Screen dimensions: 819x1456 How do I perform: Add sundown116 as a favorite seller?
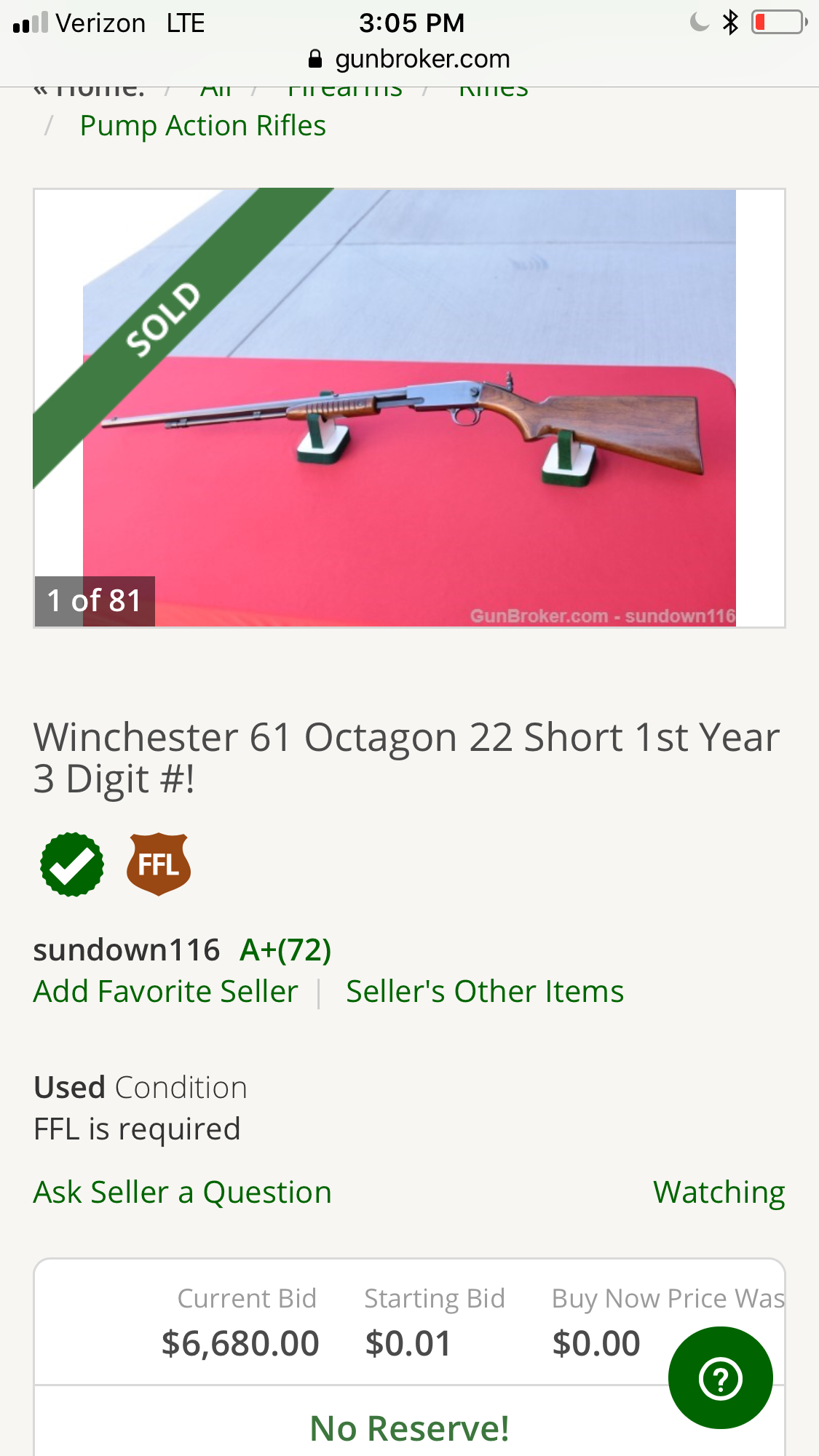(x=166, y=992)
